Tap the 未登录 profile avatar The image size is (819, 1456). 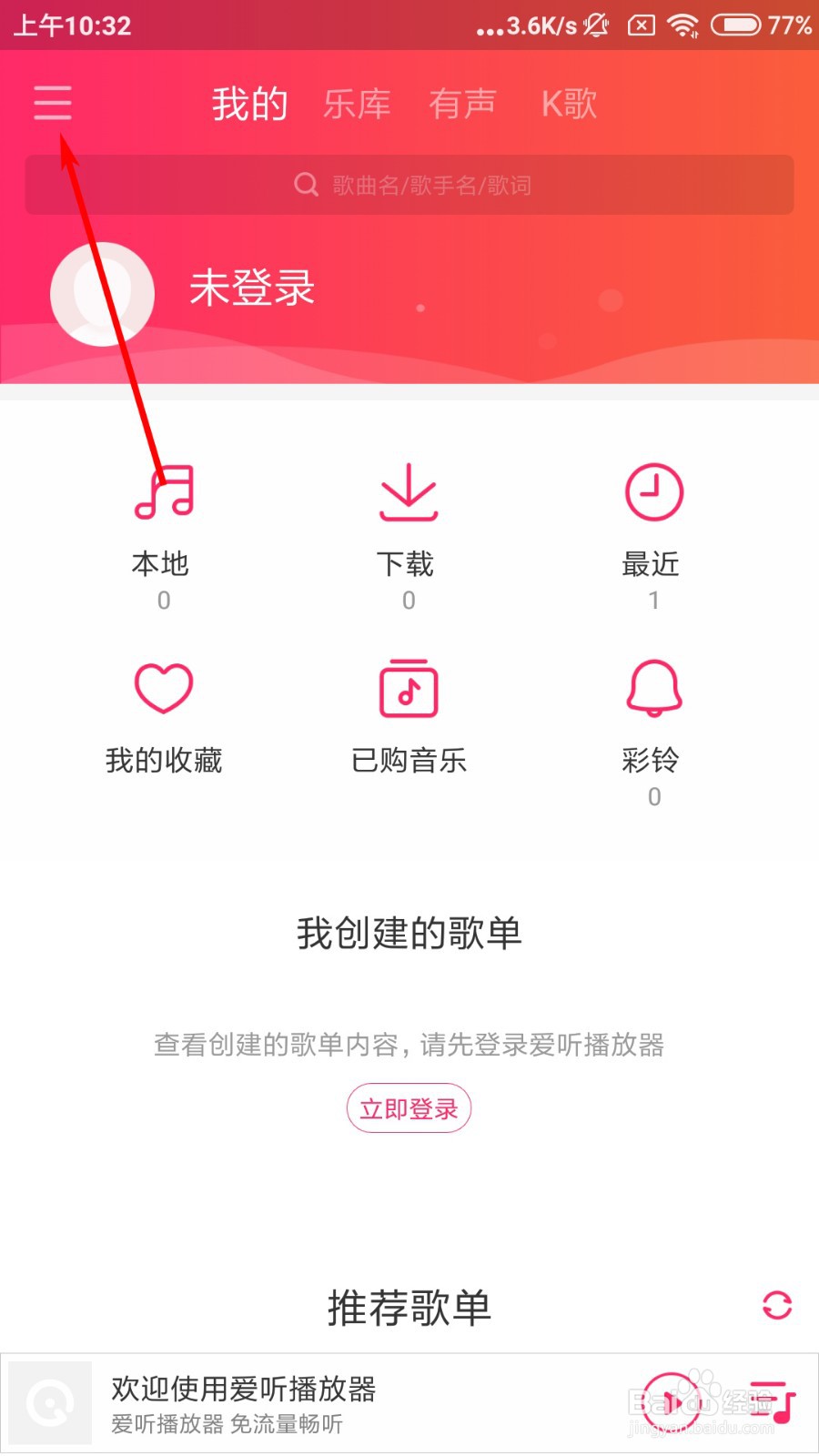102,292
